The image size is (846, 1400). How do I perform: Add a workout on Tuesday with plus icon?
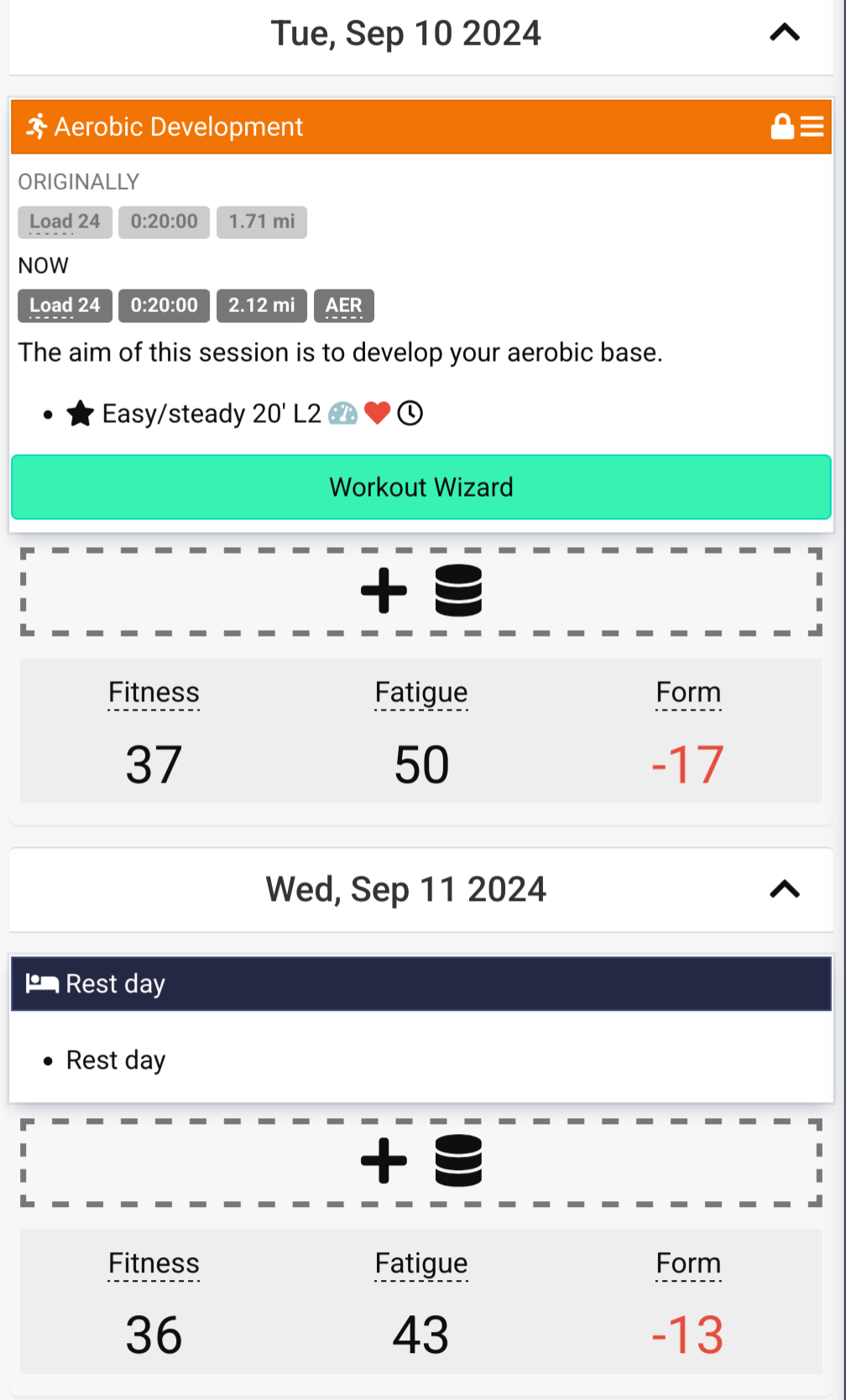coord(384,591)
